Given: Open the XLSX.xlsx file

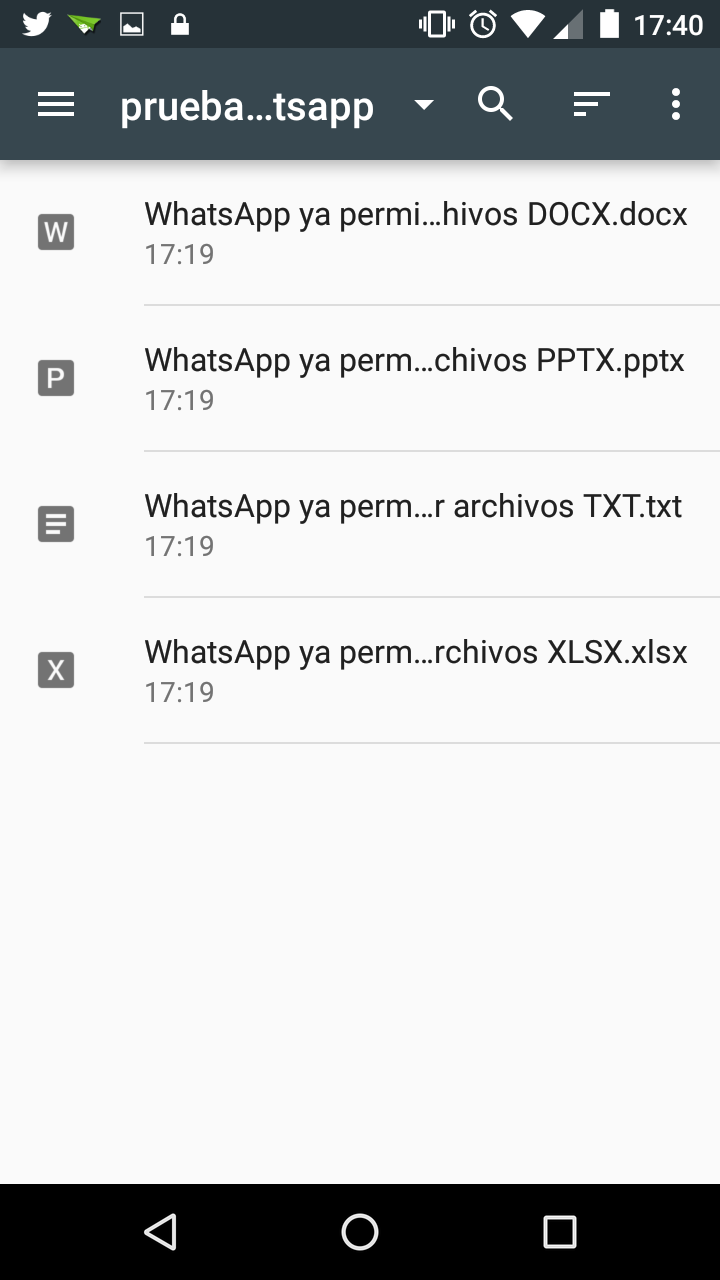Looking at the screenshot, I should click(360, 670).
